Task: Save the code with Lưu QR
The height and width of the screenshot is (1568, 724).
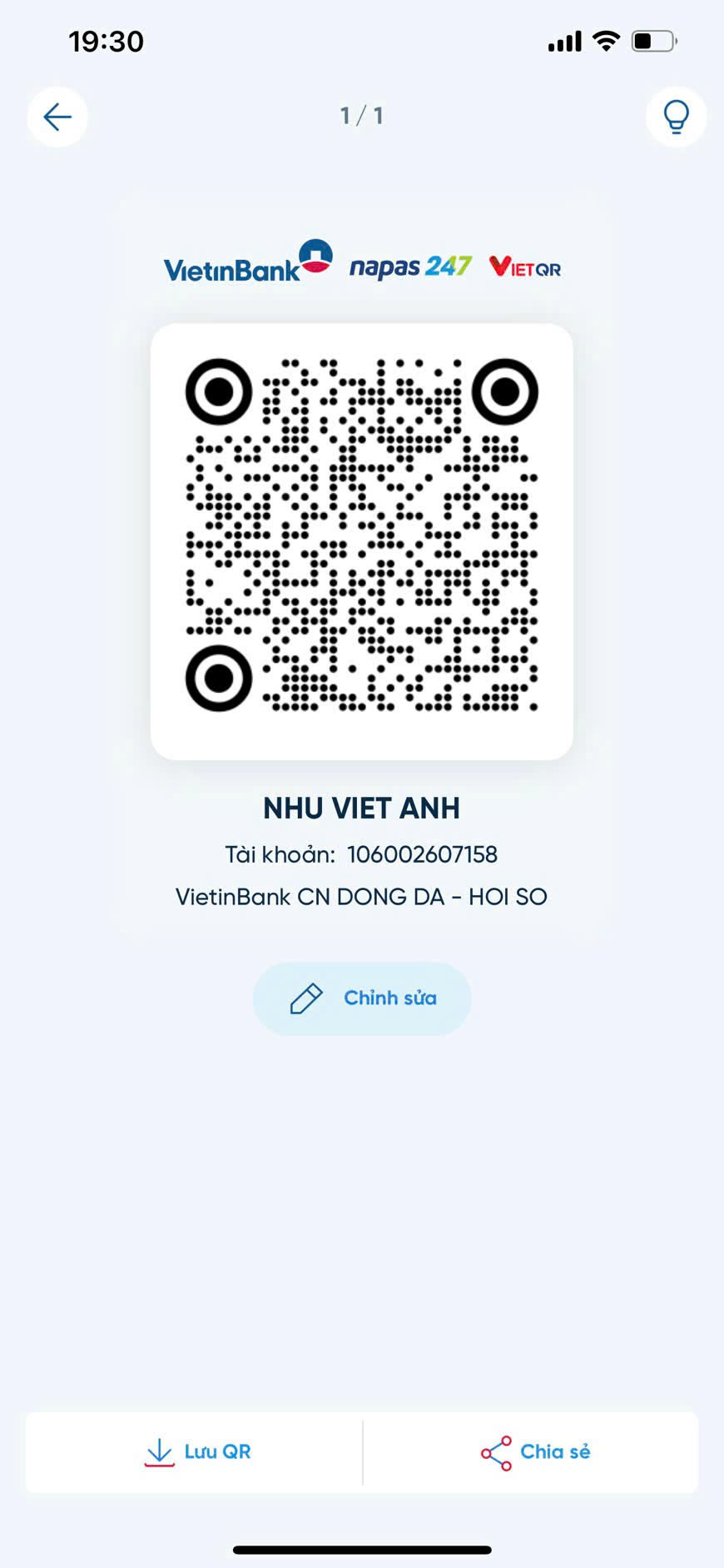Action: (196, 1451)
